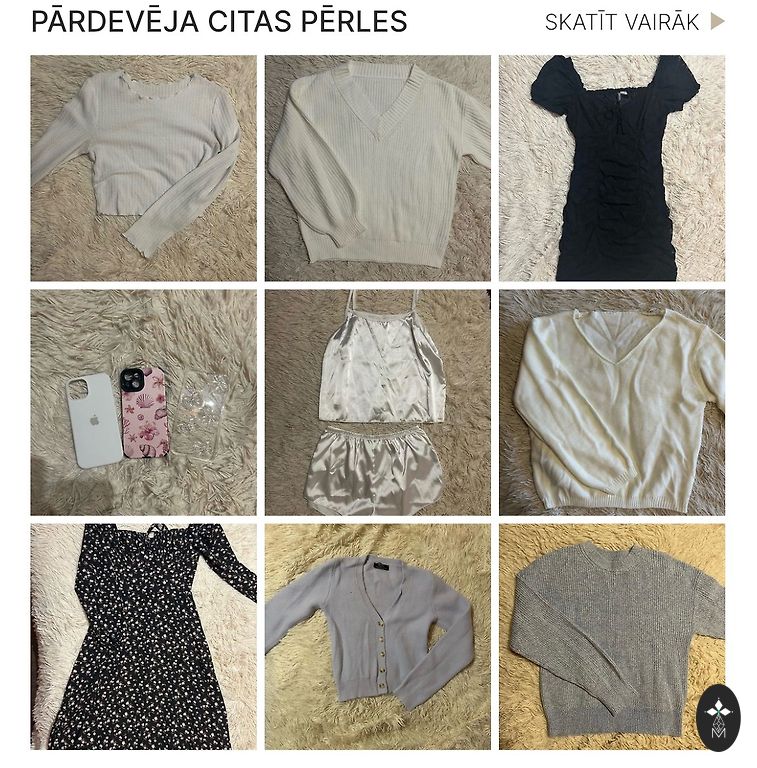This screenshot has width=757, height=768.
Task: Open the white ribbed crop top listing
Action: [143, 168]
